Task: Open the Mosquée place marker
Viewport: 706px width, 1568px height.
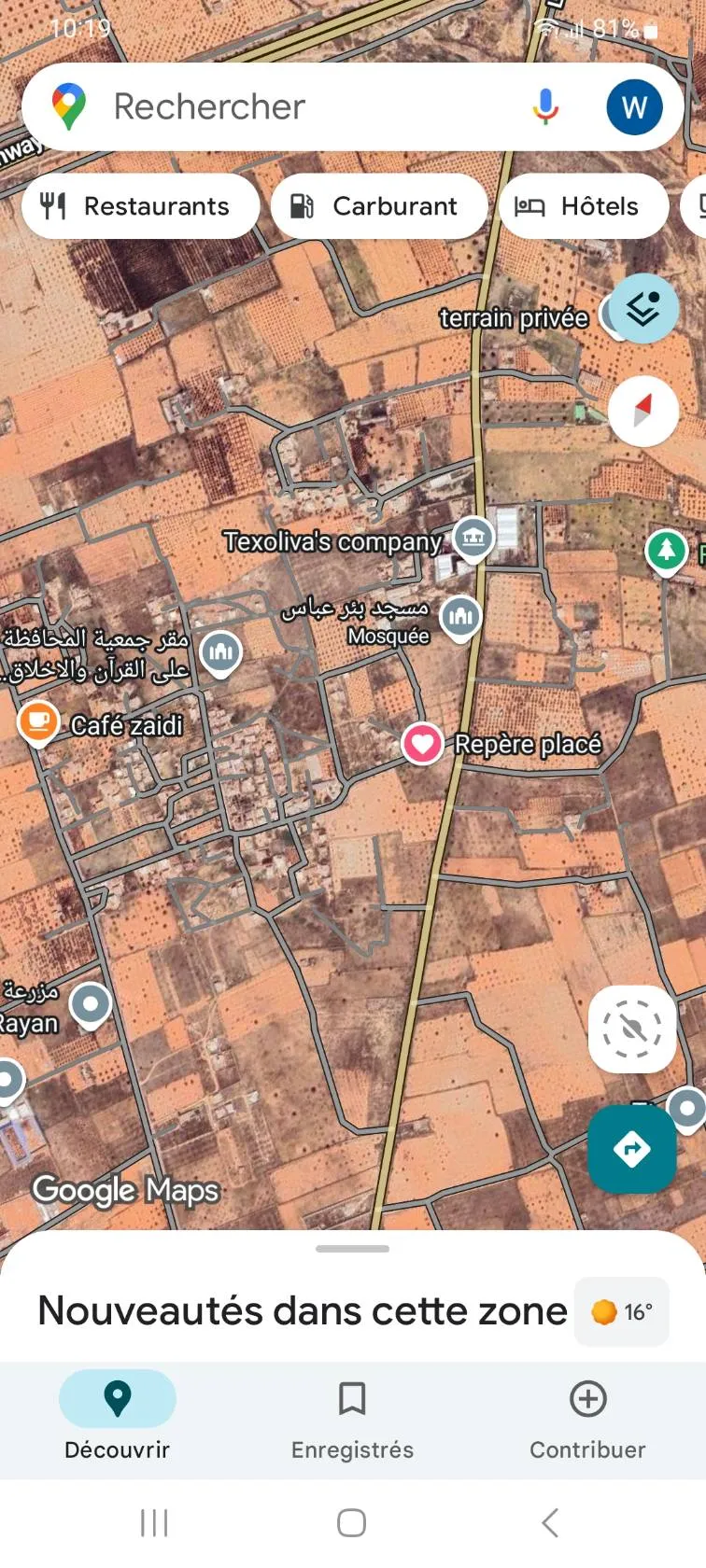Action: (x=460, y=617)
